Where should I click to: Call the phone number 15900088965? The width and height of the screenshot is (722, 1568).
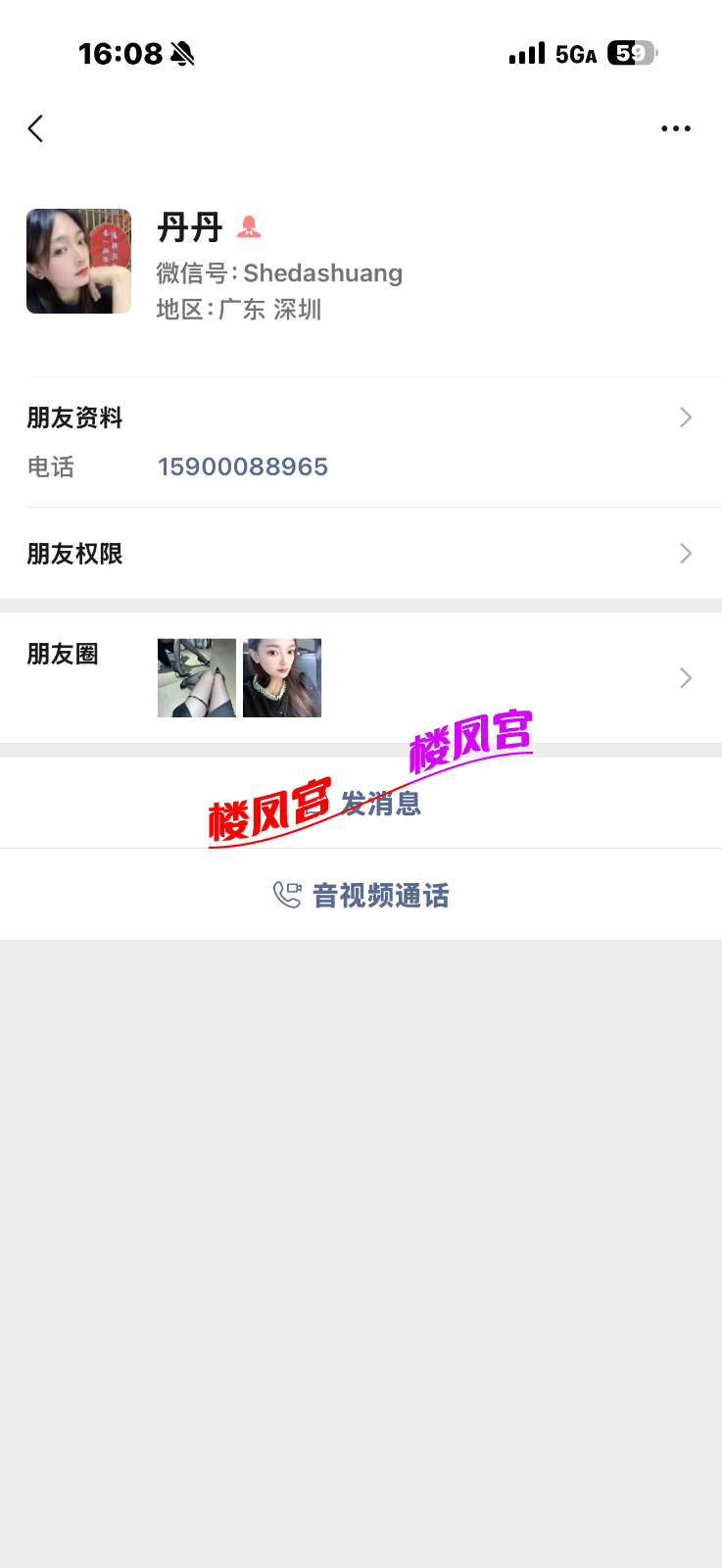(243, 466)
